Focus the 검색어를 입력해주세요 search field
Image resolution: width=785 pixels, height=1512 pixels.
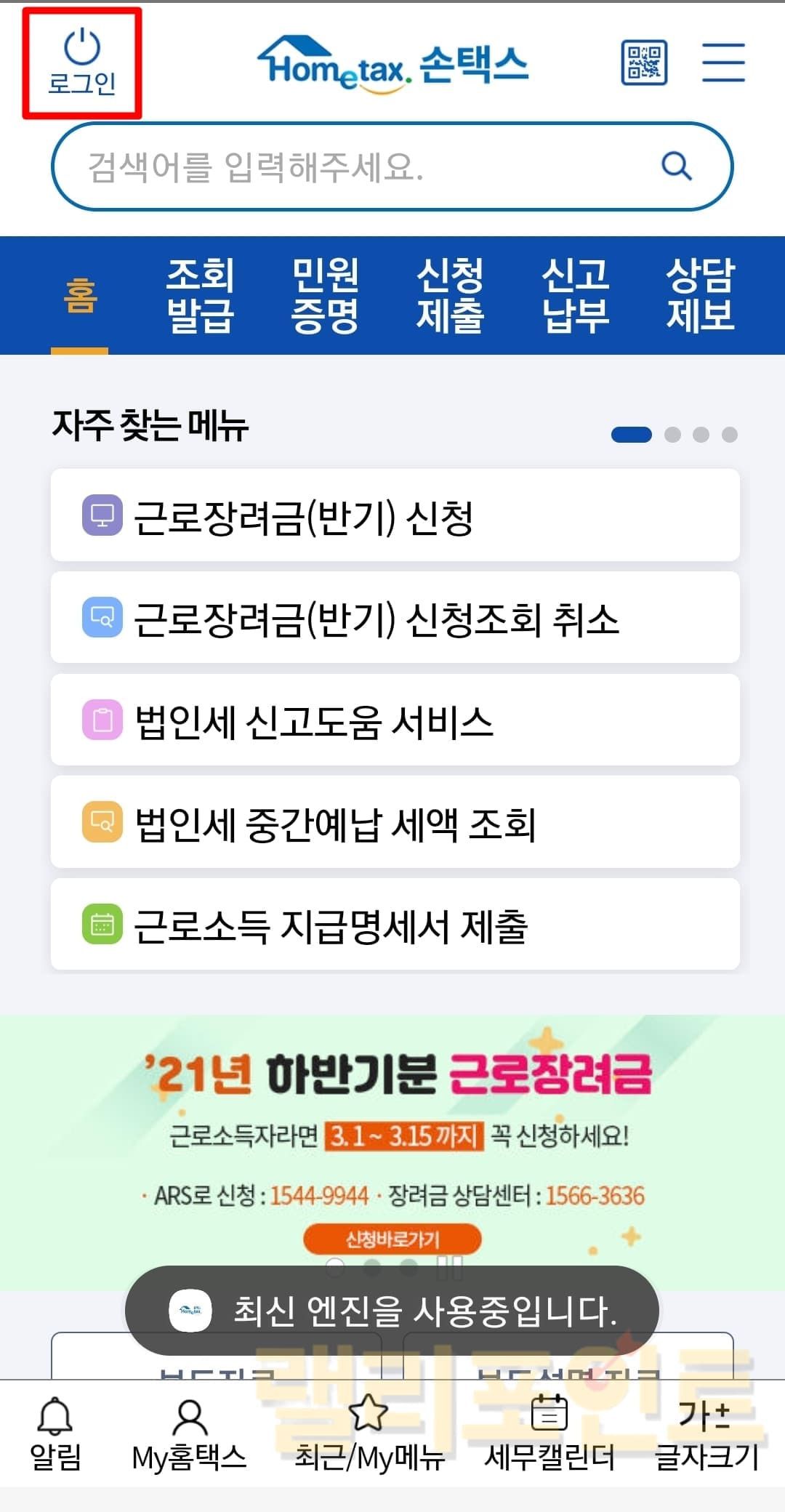(349, 167)
